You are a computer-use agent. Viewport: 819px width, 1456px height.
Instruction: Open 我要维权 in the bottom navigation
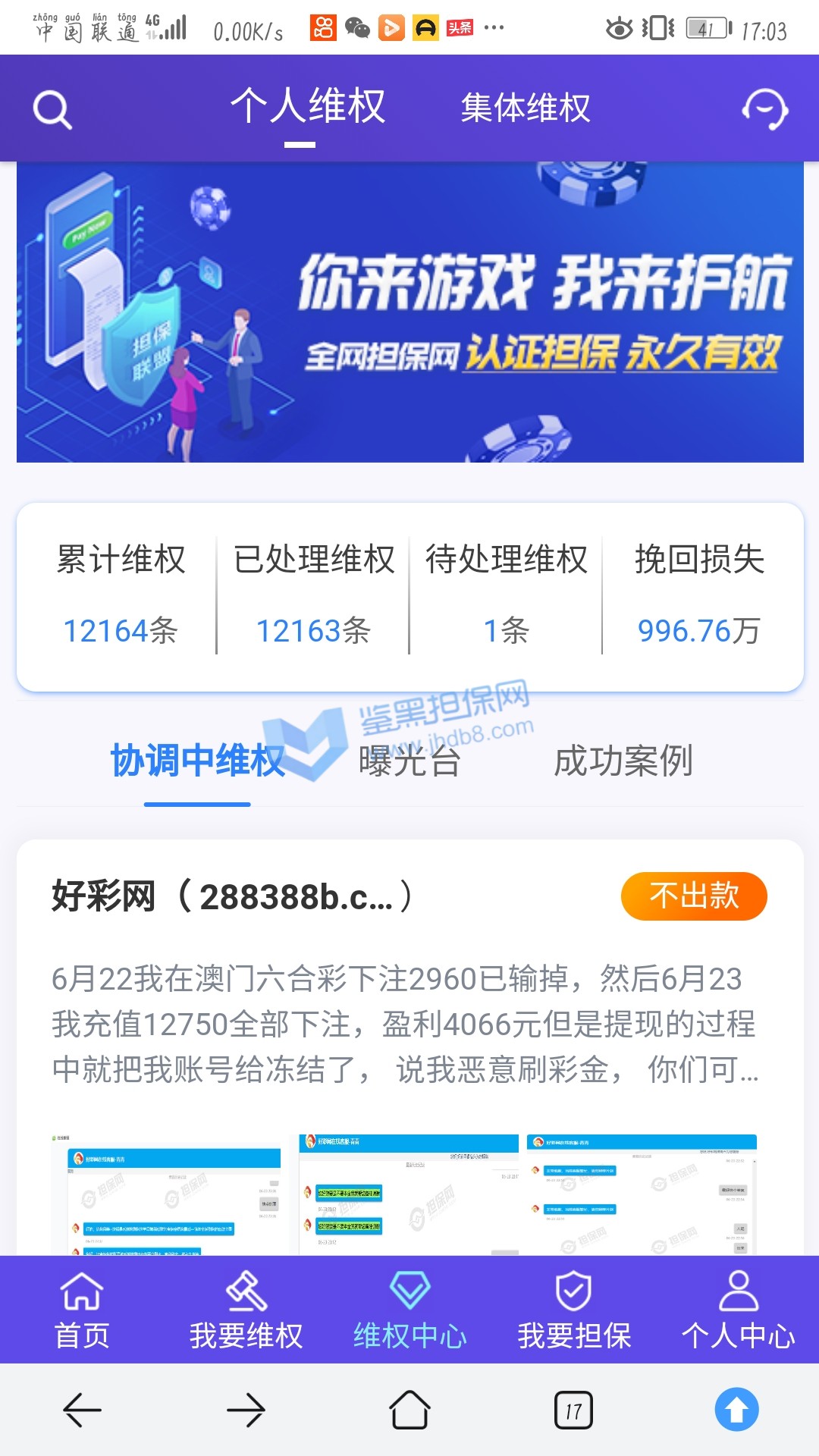(246, 1310)
